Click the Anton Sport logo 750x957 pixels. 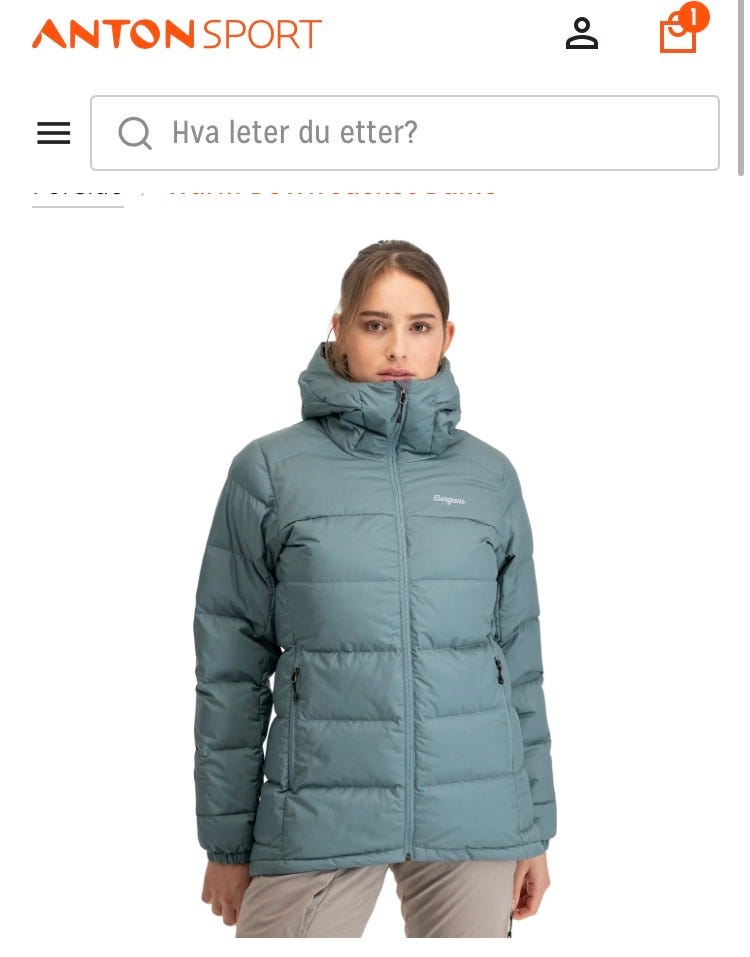tap(175, 33)
